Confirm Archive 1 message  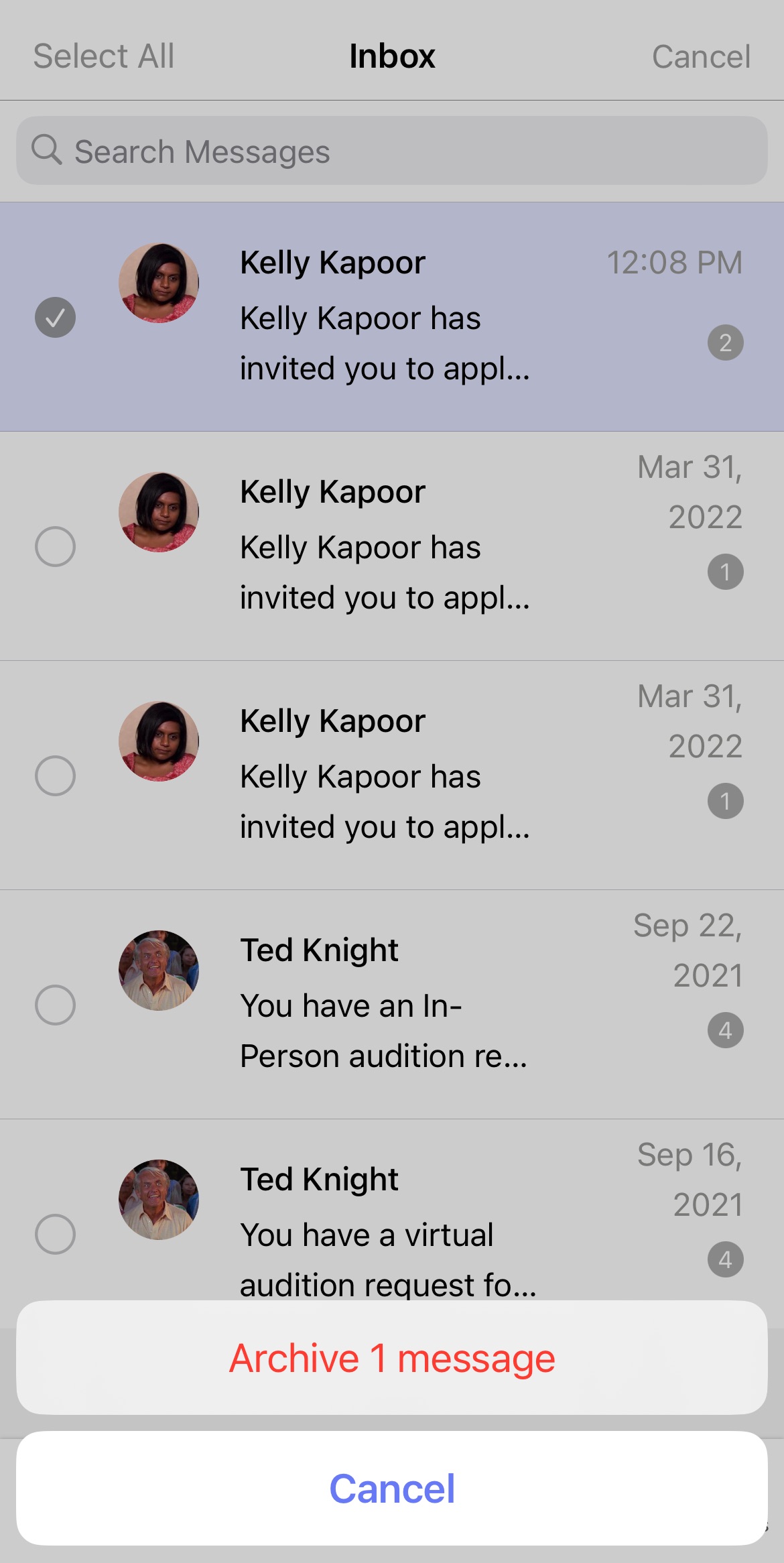(392, 1359)
